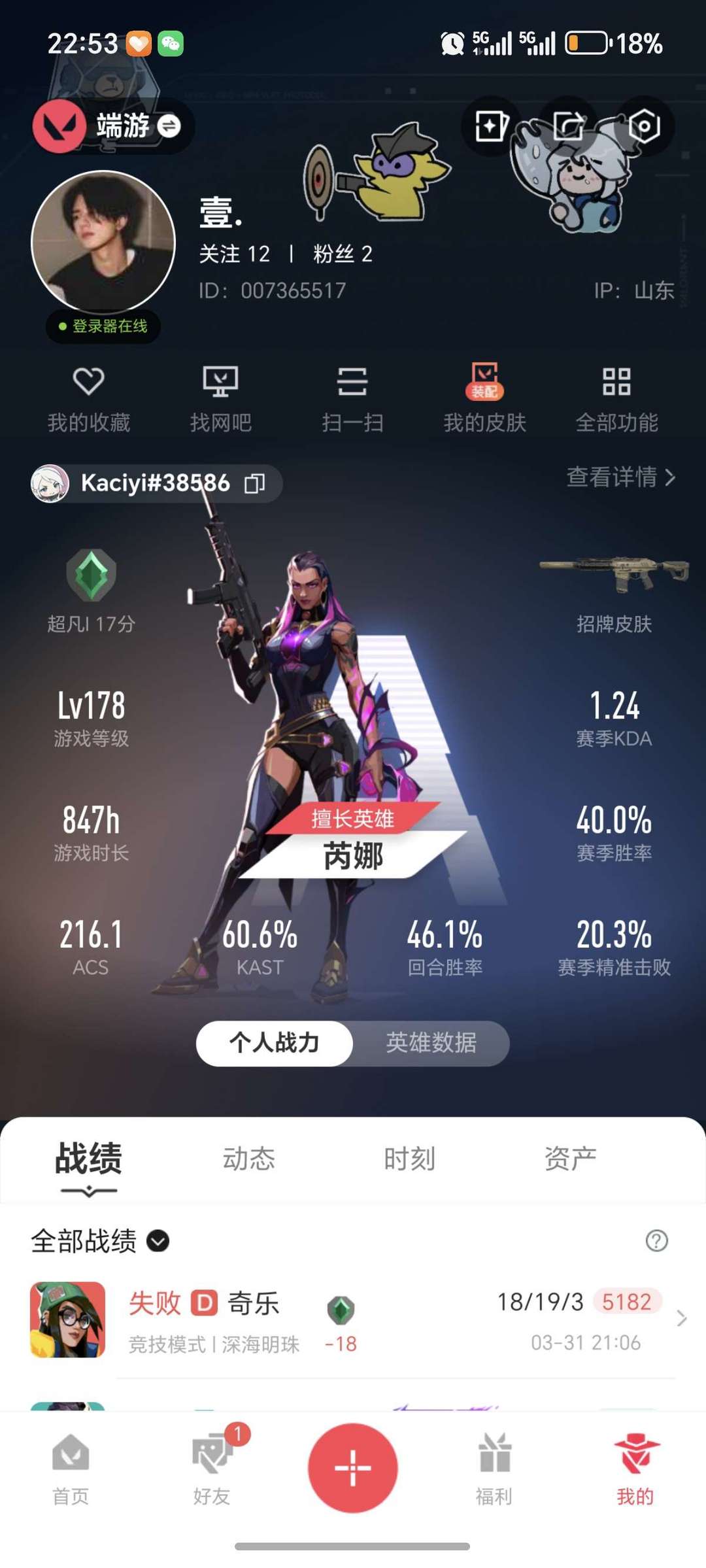Switch to 英雄数据 segment
This screenshot has width=706, height=1568.
click(x=431, y=1043)
